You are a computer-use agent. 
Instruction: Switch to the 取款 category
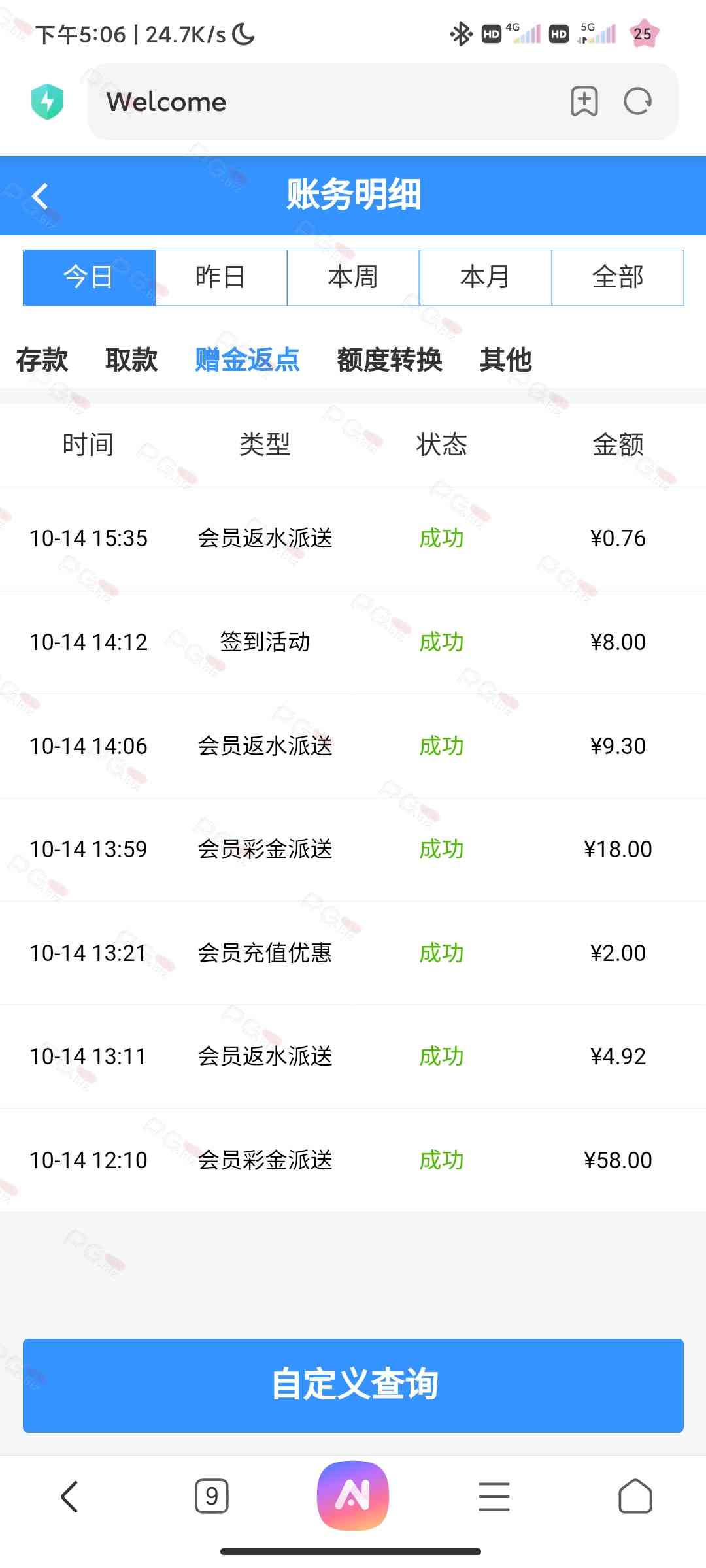[131, 360]
